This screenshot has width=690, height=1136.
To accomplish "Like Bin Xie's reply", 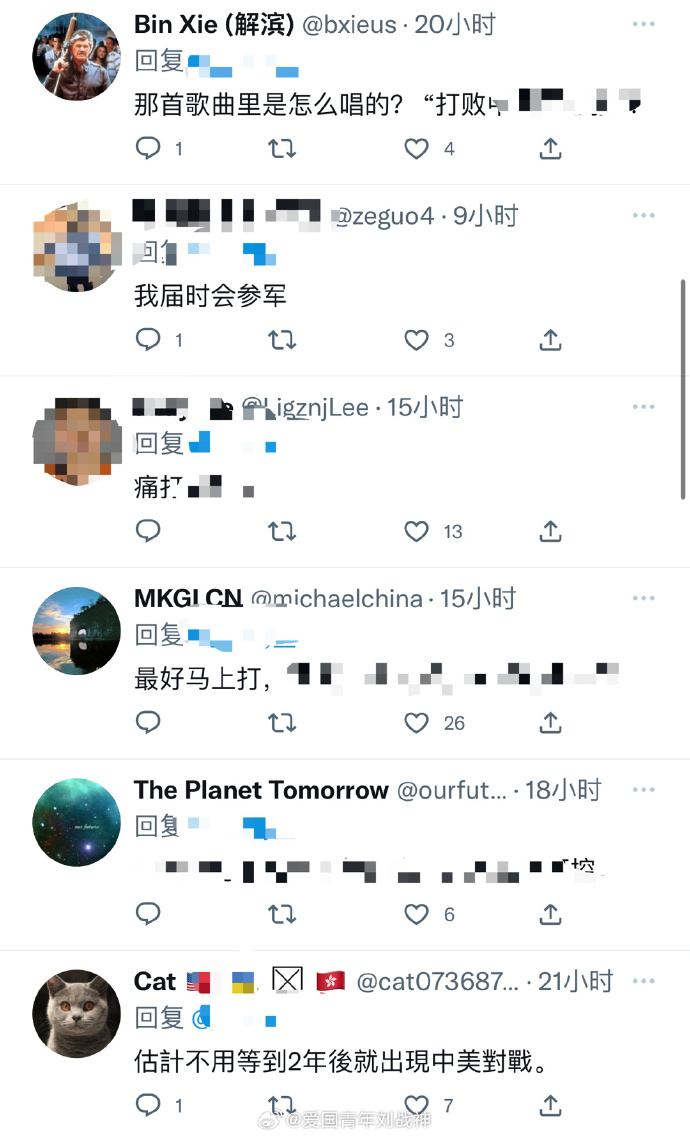I will (417, 149).
